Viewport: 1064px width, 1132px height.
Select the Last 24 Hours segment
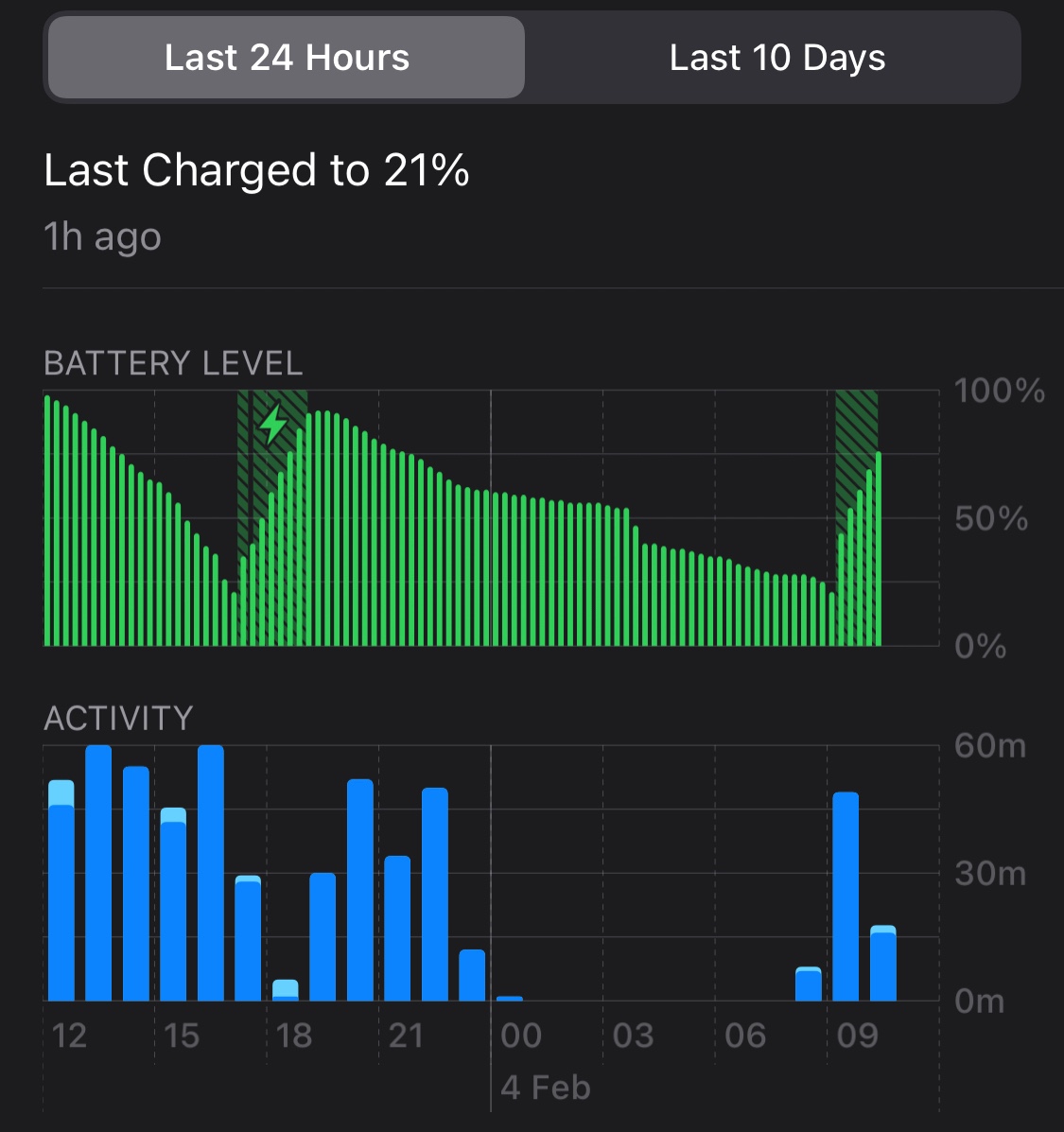[x=287, y=58]
